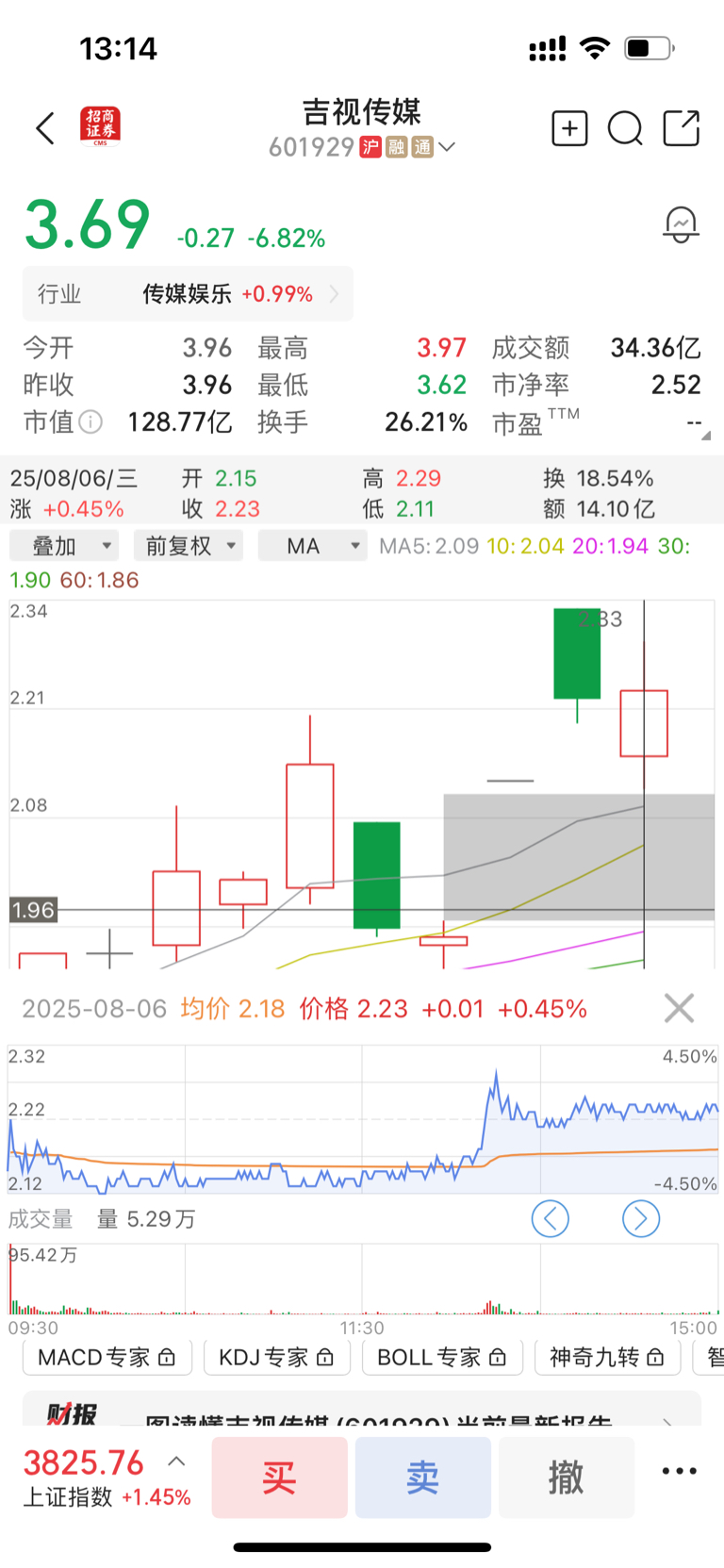
Task: Tap the 买 buy button
Action: [279, 1477]
